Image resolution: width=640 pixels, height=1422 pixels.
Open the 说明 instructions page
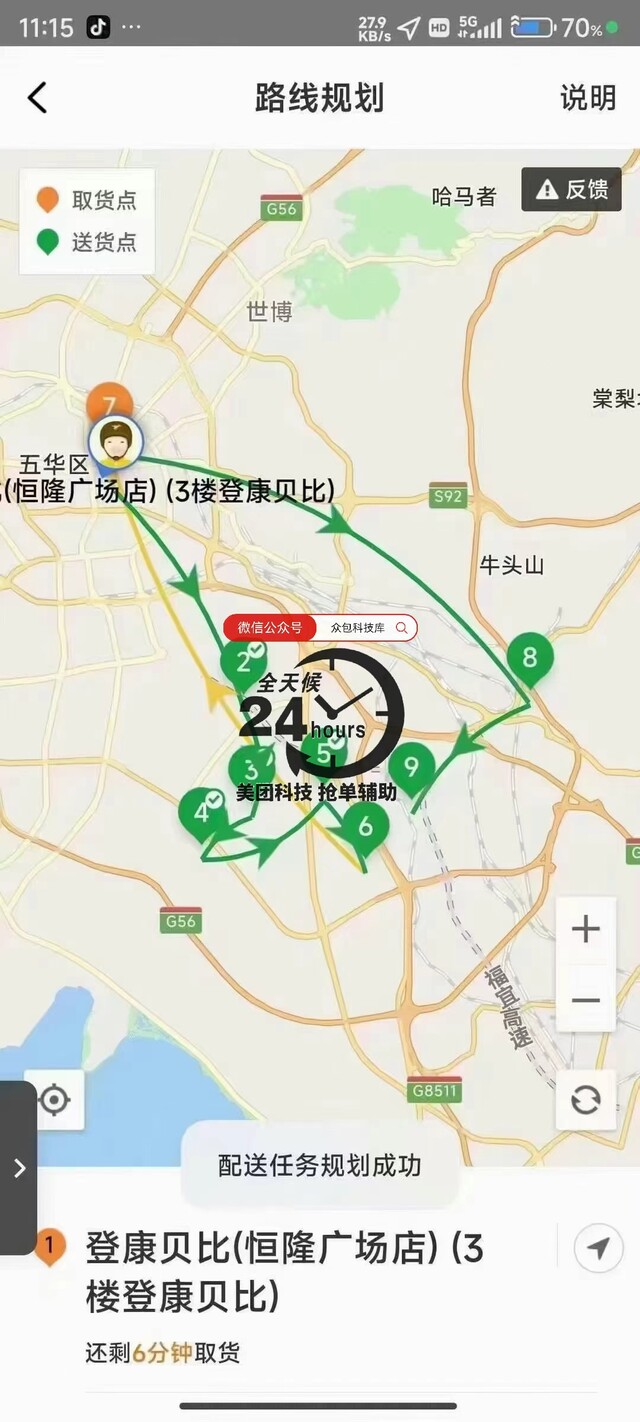coord(587,98)
